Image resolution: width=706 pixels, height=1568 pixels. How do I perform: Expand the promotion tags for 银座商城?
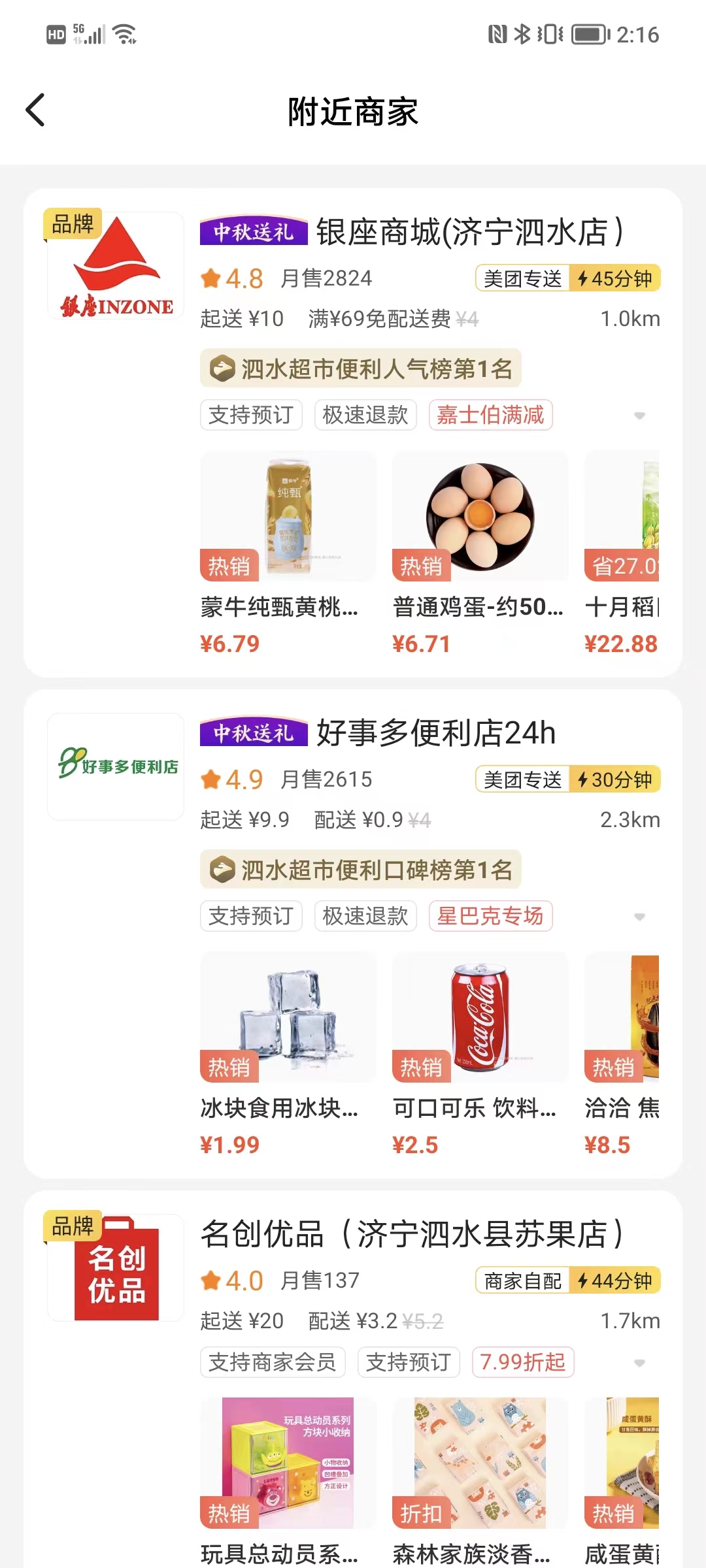(639, 416)
